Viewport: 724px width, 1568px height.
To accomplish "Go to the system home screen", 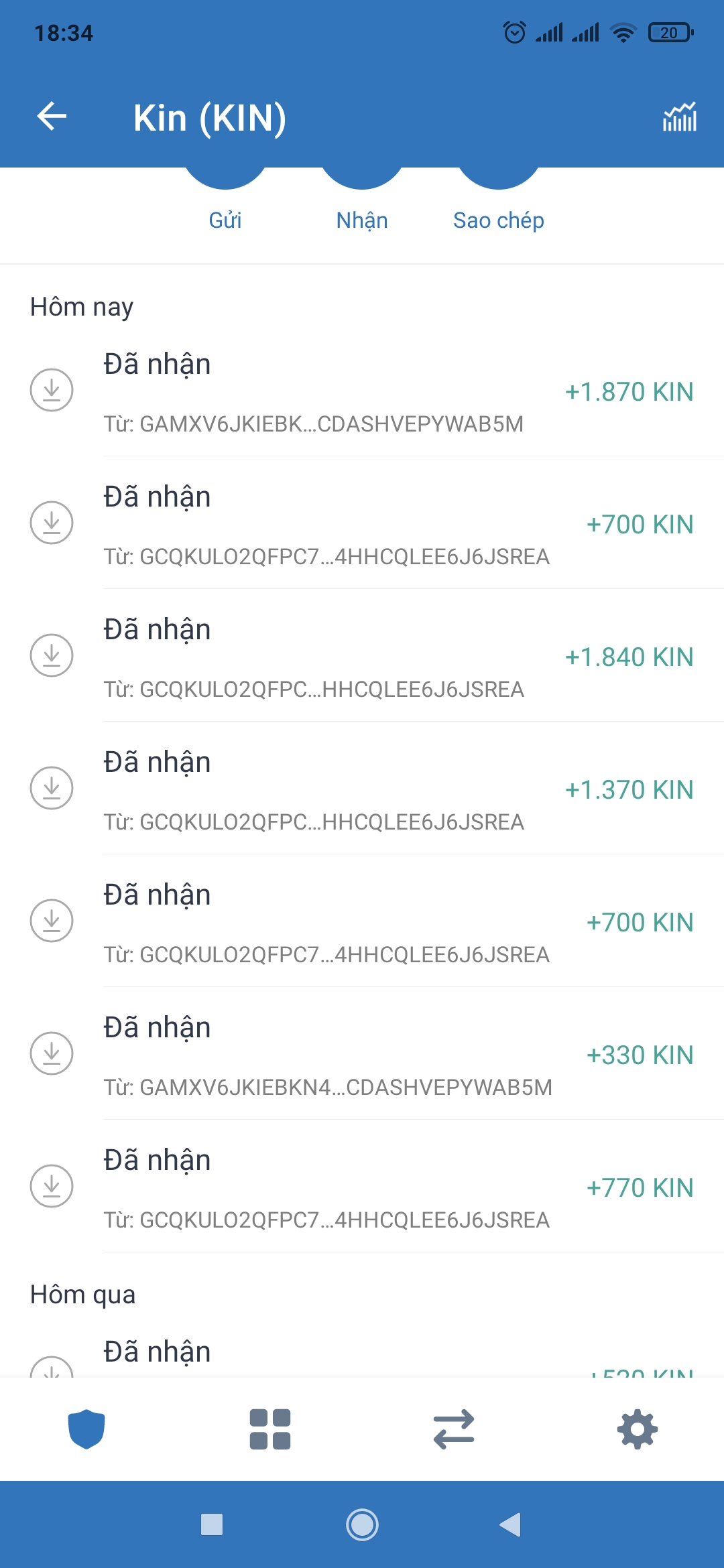I will 362,1524.
